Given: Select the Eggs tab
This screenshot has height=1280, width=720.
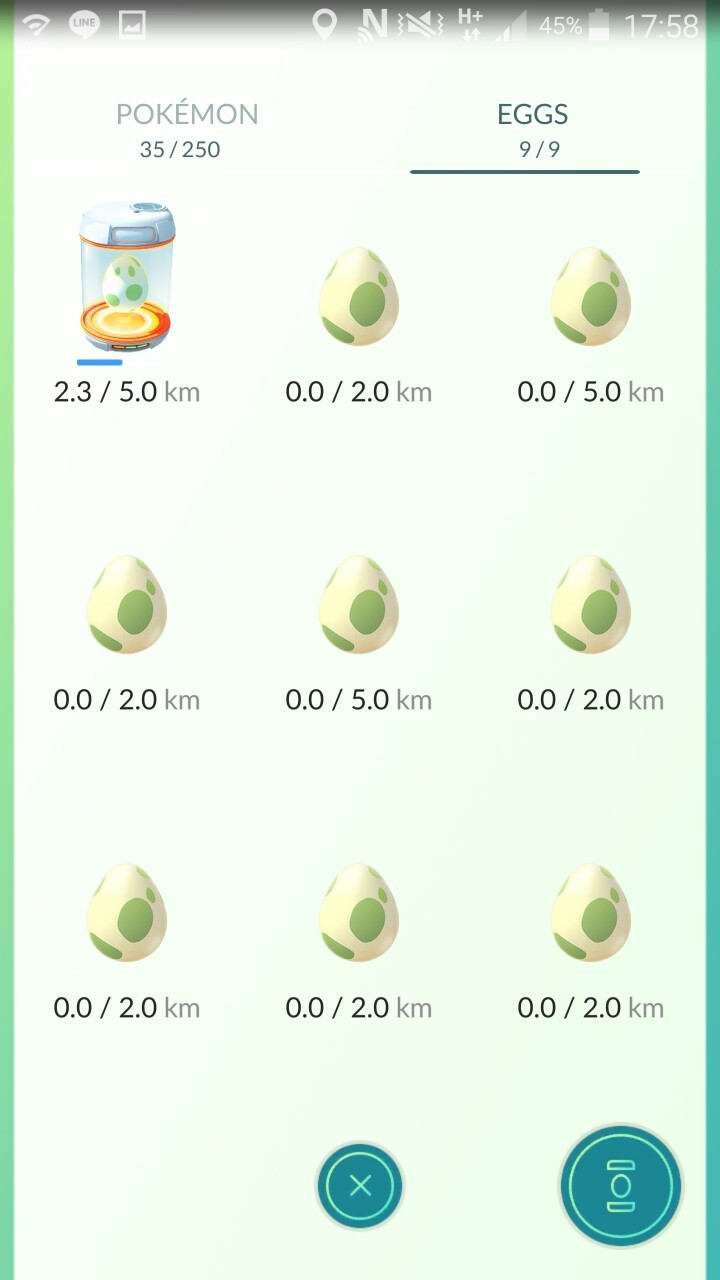Looking at the screenshot, I should click(532, 130).
